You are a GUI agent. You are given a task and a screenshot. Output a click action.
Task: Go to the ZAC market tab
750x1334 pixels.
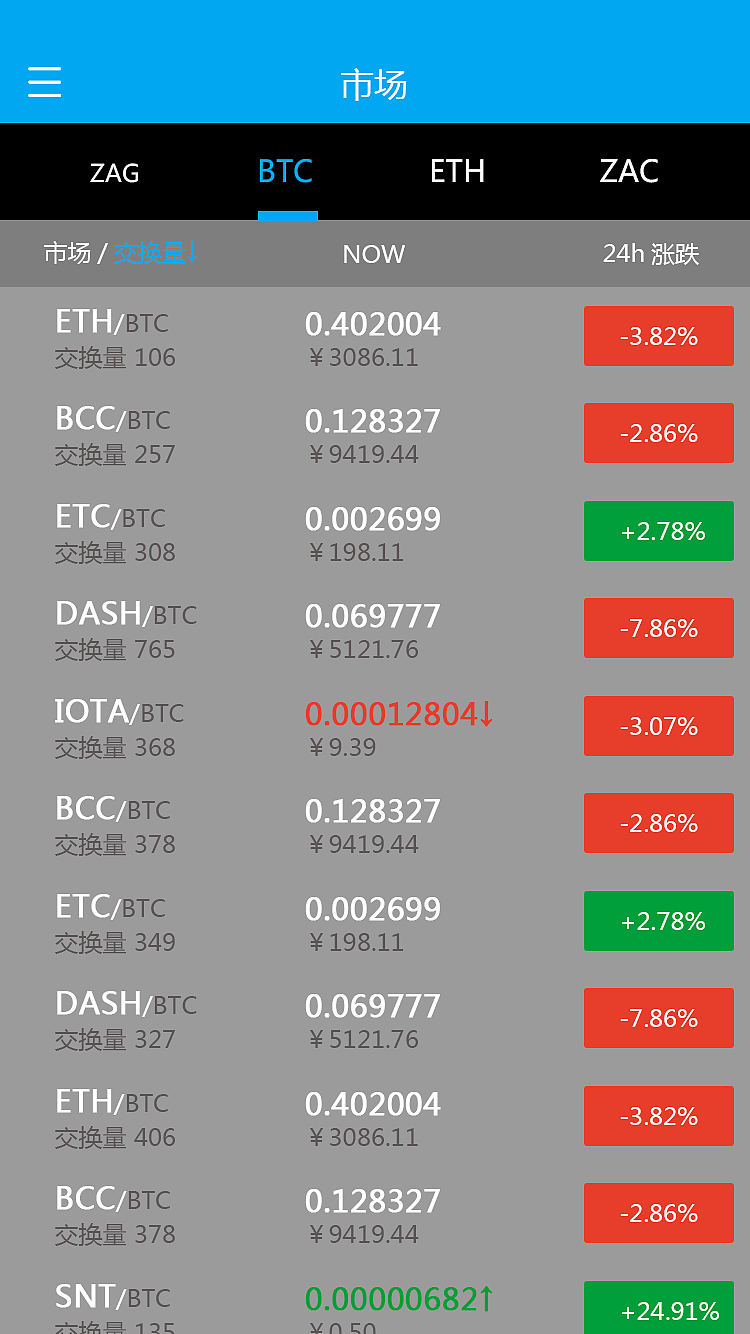629,172
